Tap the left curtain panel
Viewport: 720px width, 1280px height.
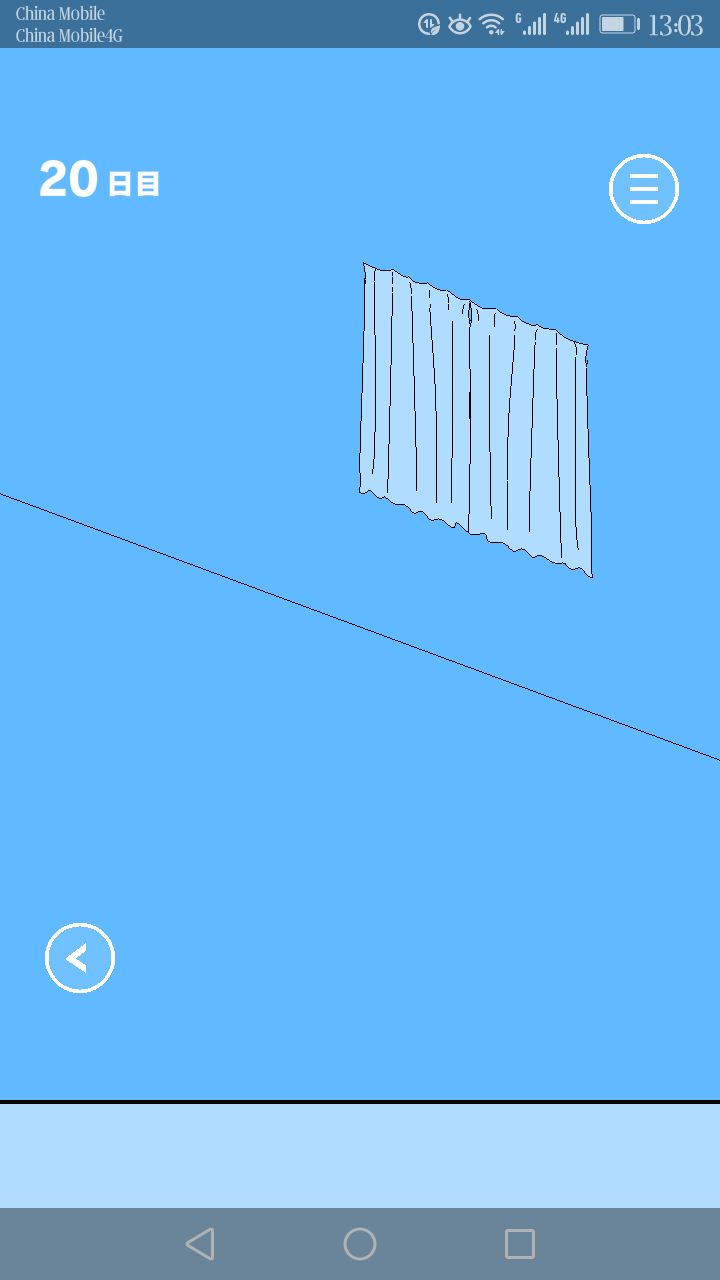coord(415,390)
